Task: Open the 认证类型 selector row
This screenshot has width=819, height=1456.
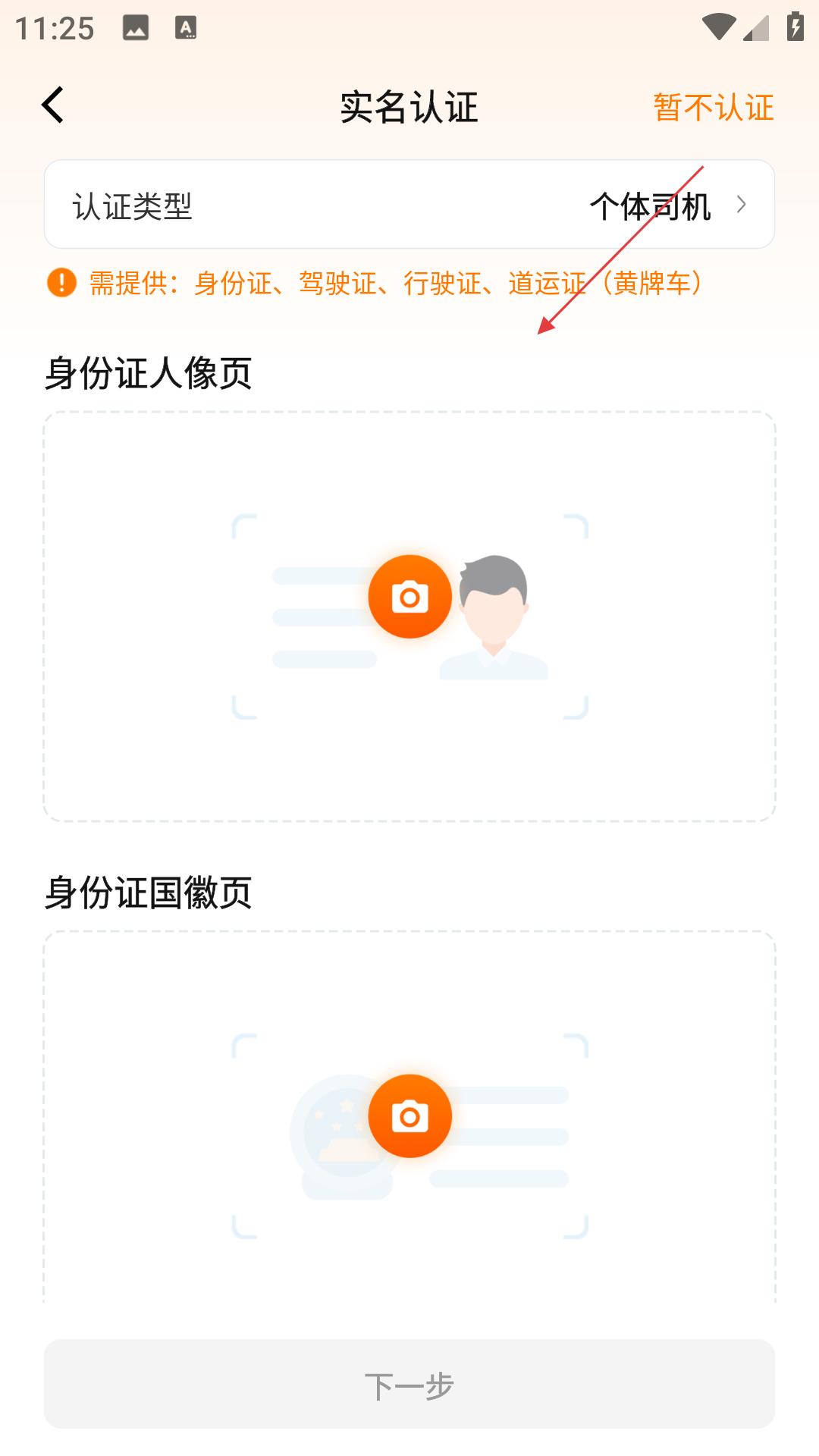Action: [409, 204]
